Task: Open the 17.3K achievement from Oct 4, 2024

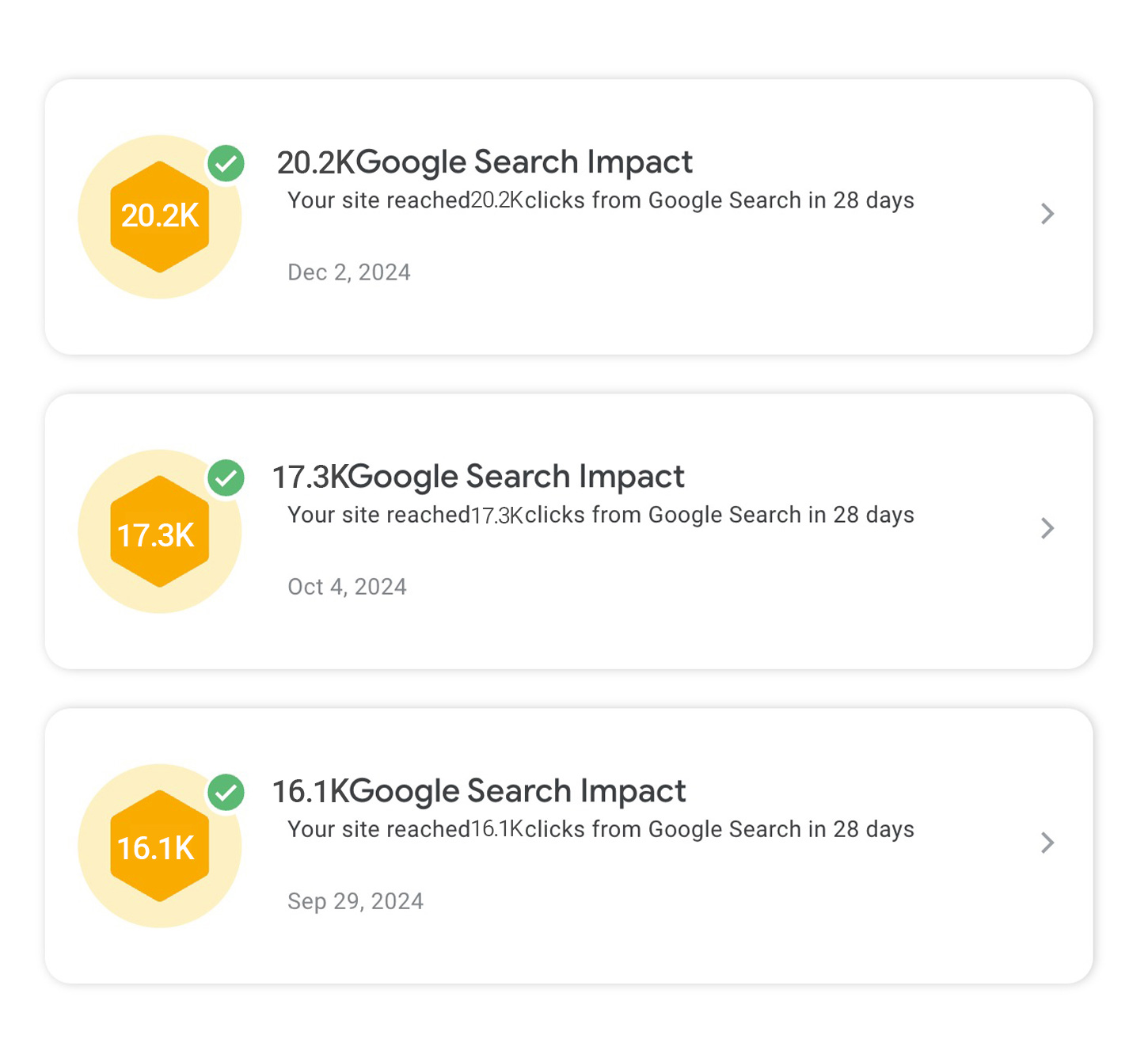Action: pyautogui.click(x=568, y=531)
